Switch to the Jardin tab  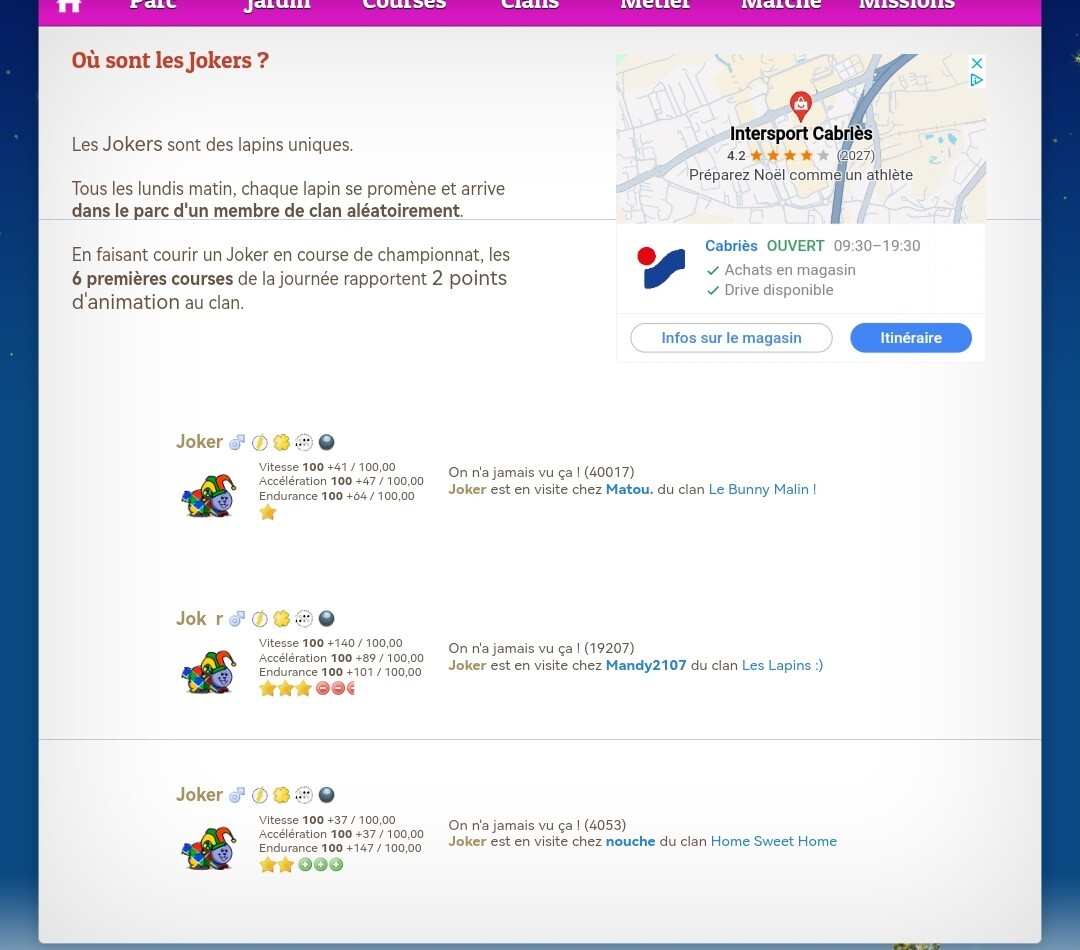tap(277, 5)
